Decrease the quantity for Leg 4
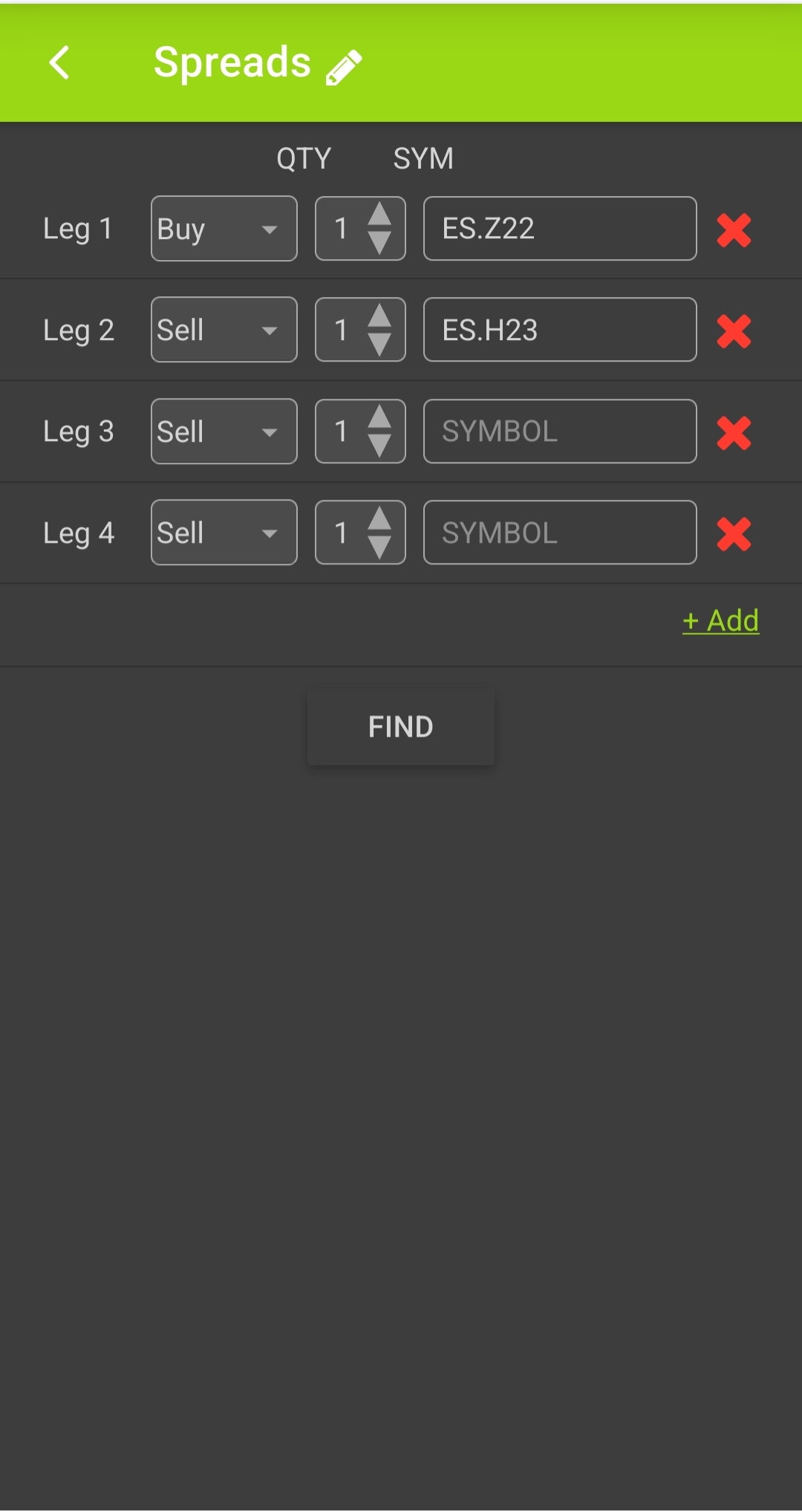Viewport: 802px width, 1512px height. (379, 547)
